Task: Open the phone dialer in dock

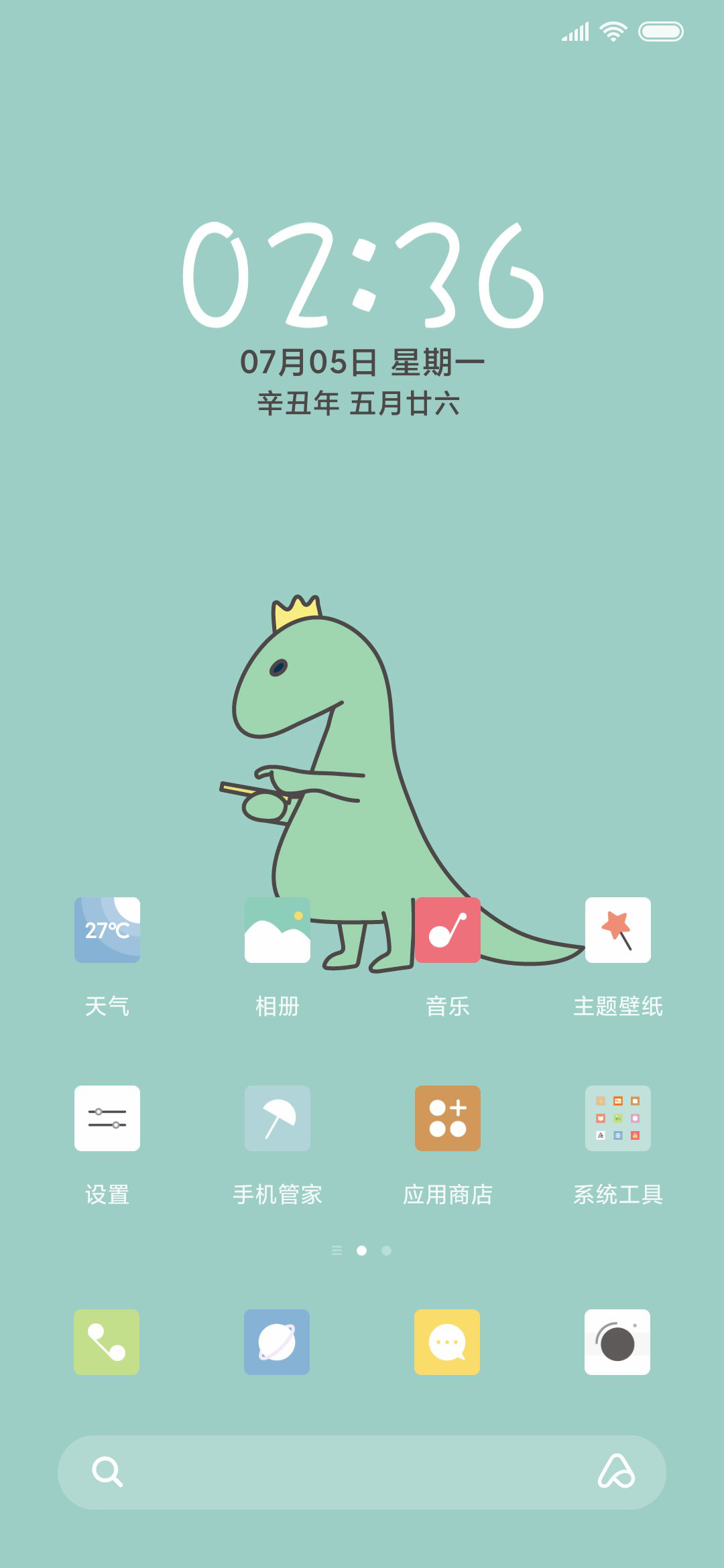Action: tap(107, 1342)
